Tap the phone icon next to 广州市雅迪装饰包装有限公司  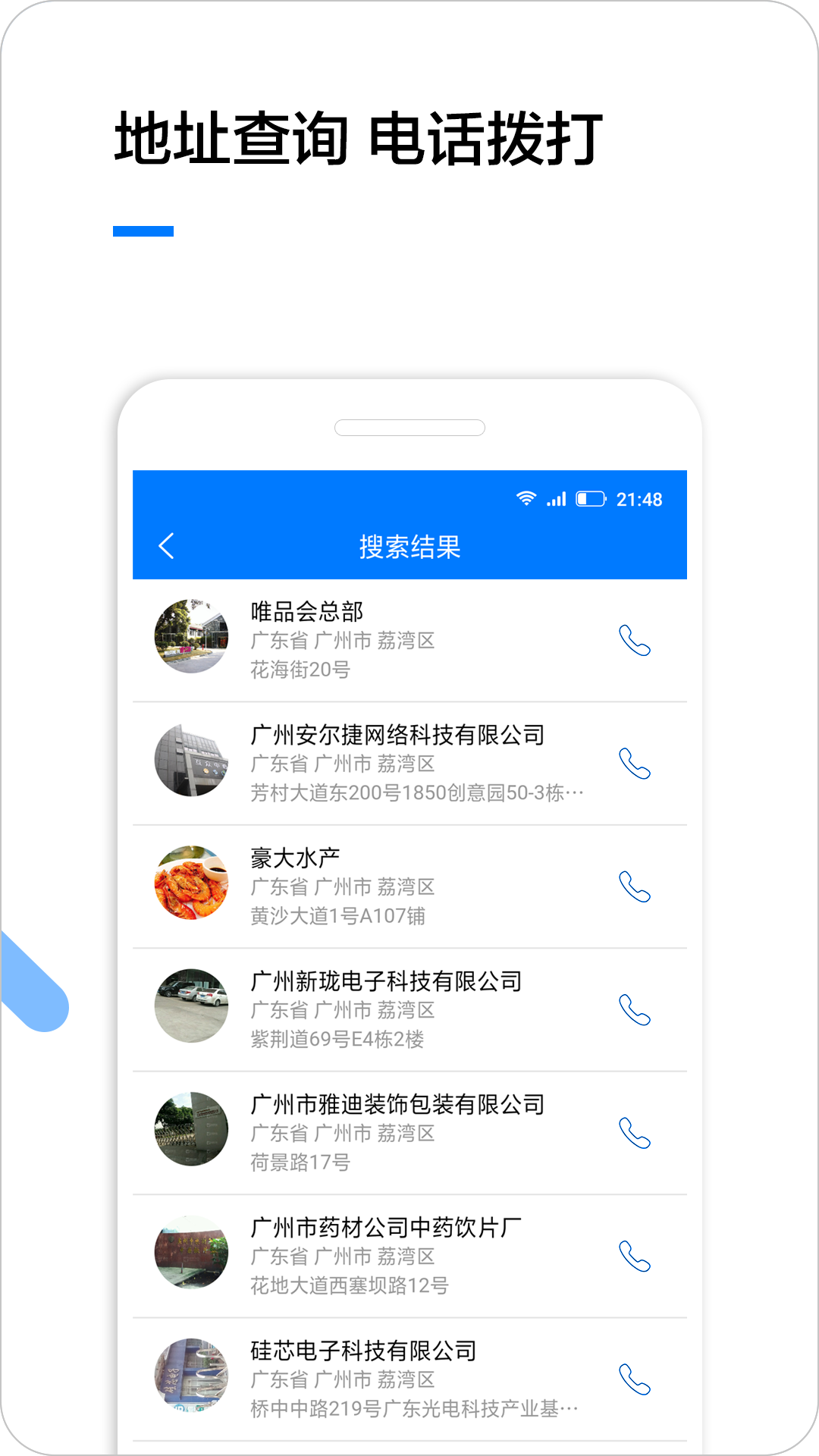click(x=635, y=1134)
